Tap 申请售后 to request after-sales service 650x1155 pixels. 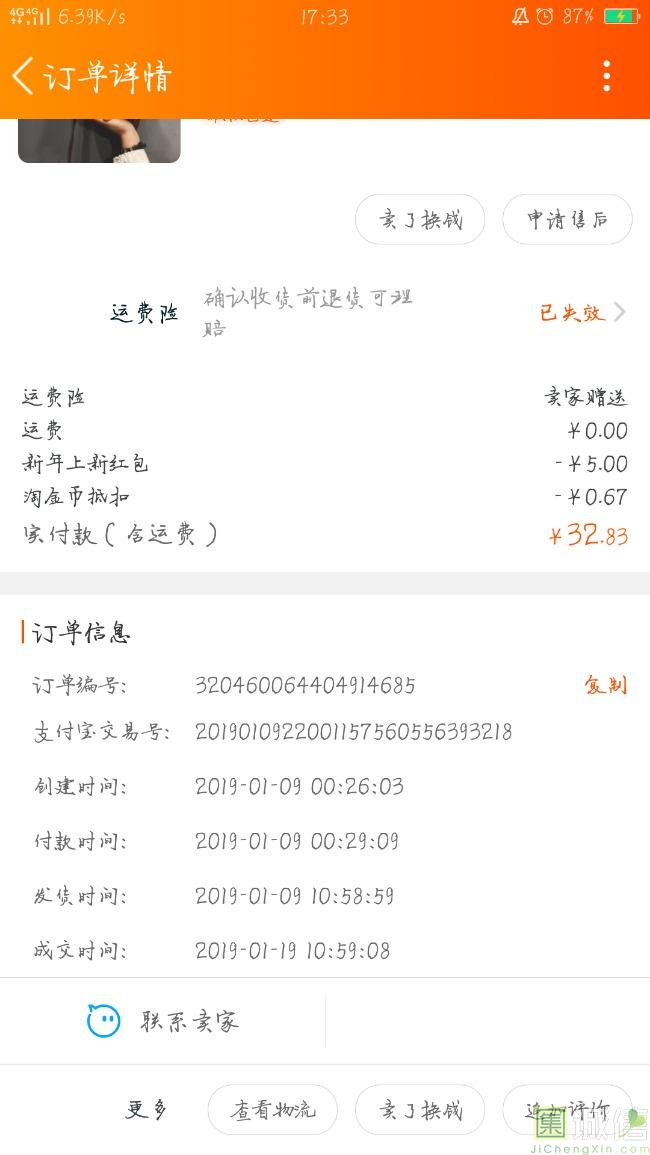click(x=567, y=220)
